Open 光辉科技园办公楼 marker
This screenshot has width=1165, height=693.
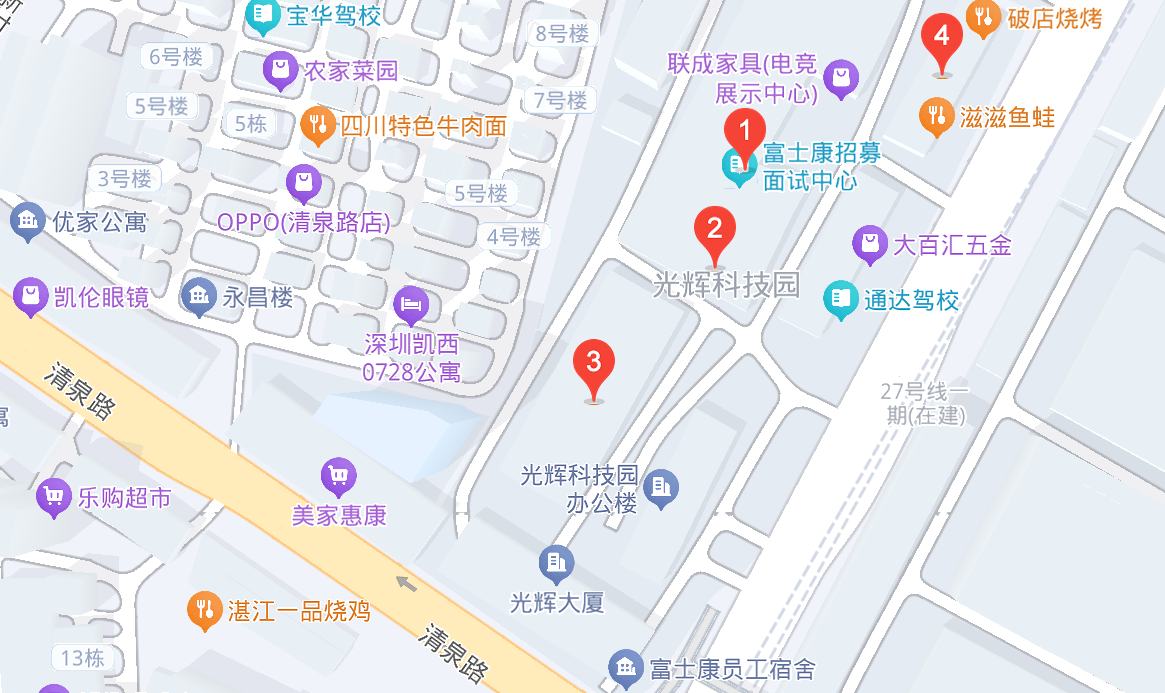(x=661, y=488)
